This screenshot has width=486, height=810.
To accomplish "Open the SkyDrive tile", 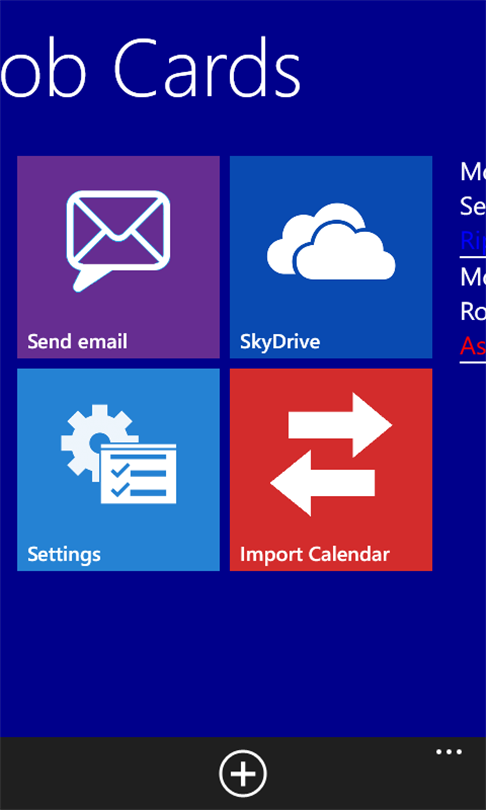I will (331, 257).
